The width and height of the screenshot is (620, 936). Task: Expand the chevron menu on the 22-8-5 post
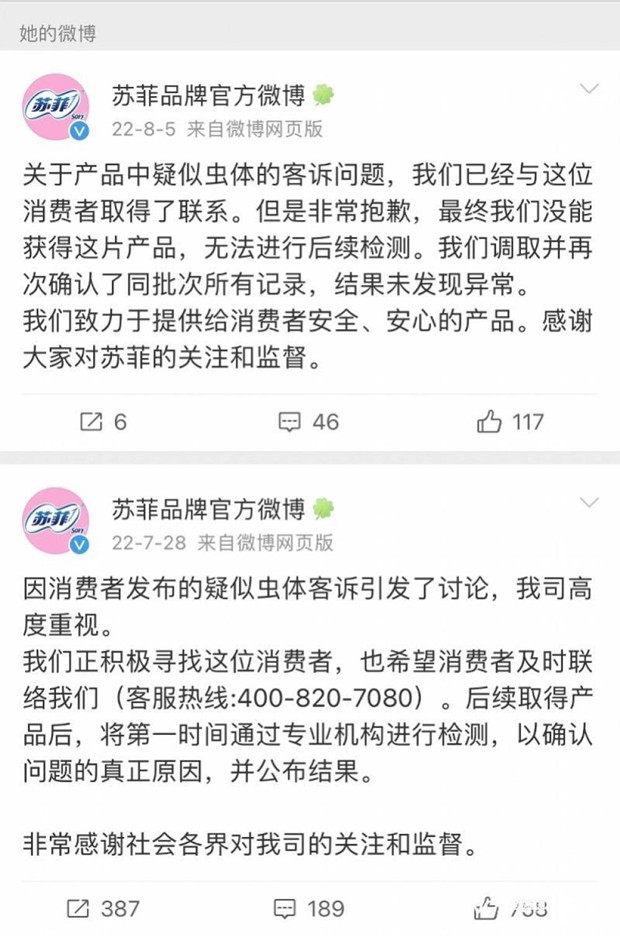pyautogui.click(x=590, y=89)
